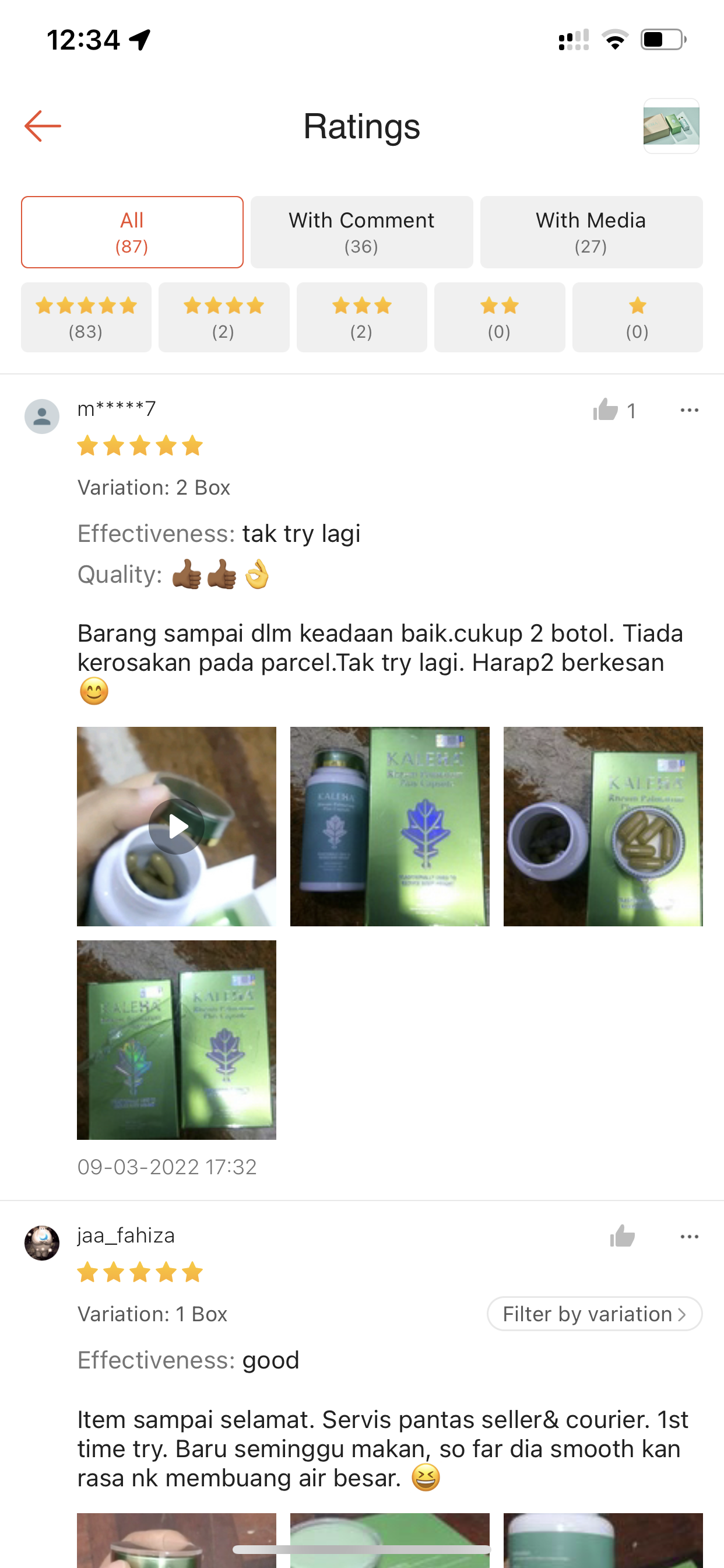Go back using the arrow

tap(43, 126)
